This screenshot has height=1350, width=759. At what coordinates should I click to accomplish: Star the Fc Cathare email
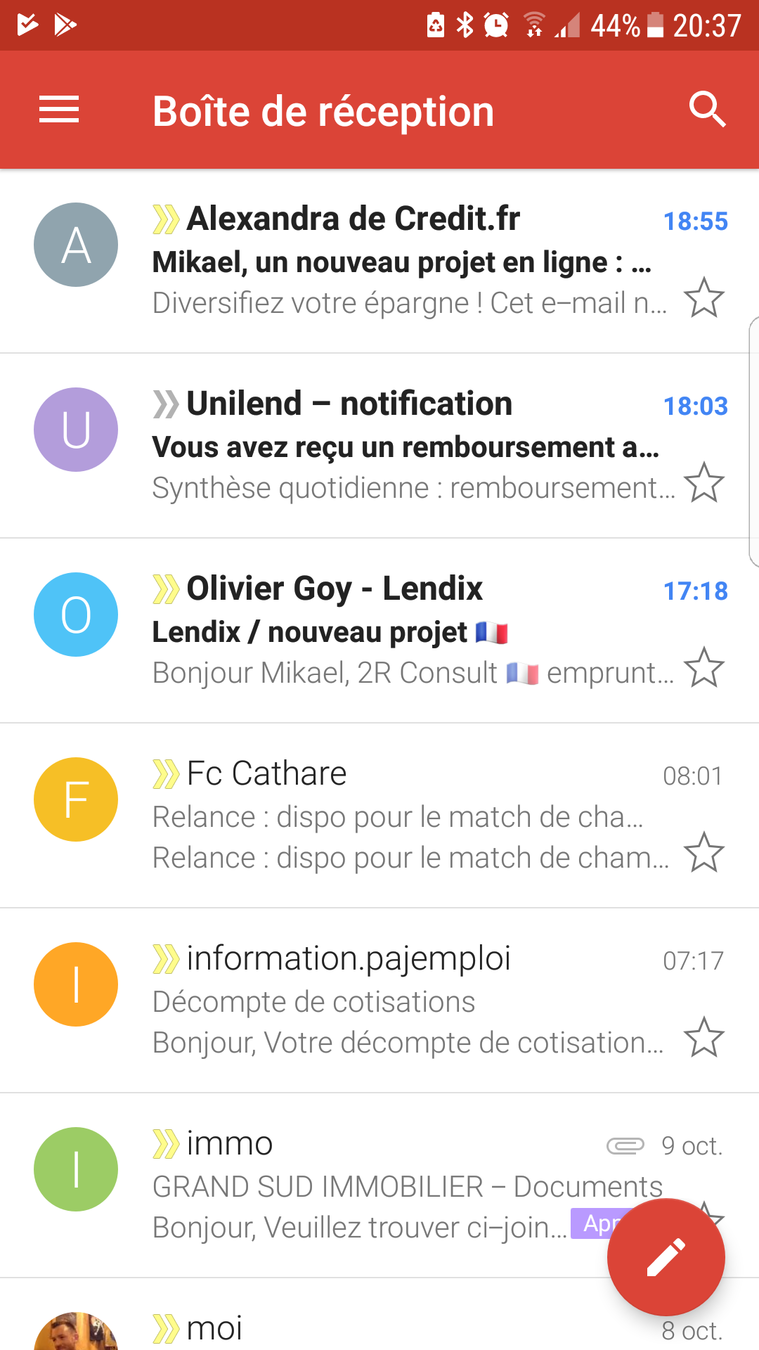tap(704, 854)
